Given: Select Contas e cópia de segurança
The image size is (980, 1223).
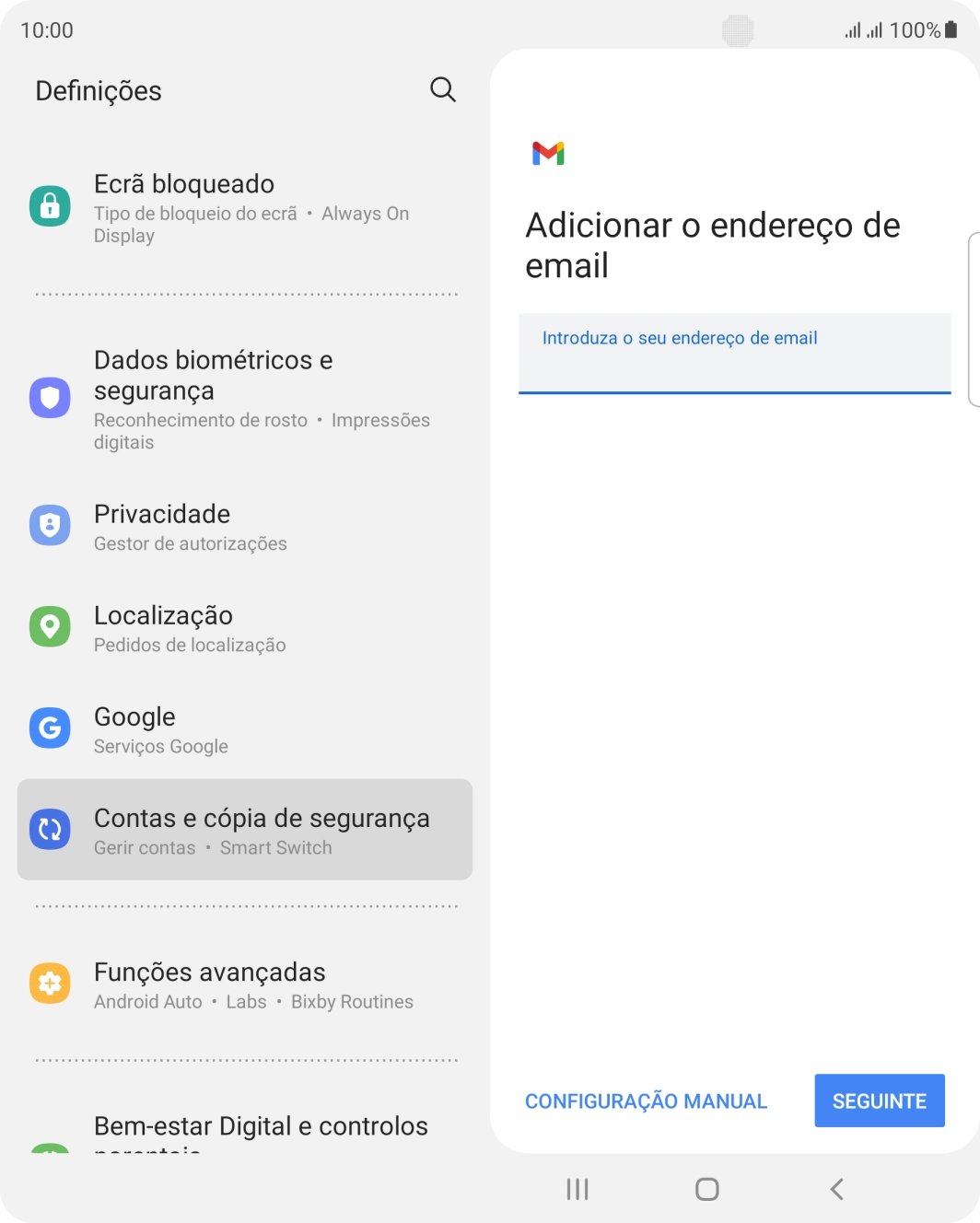Looking at the screenshot, I should (x=244, y=830).
